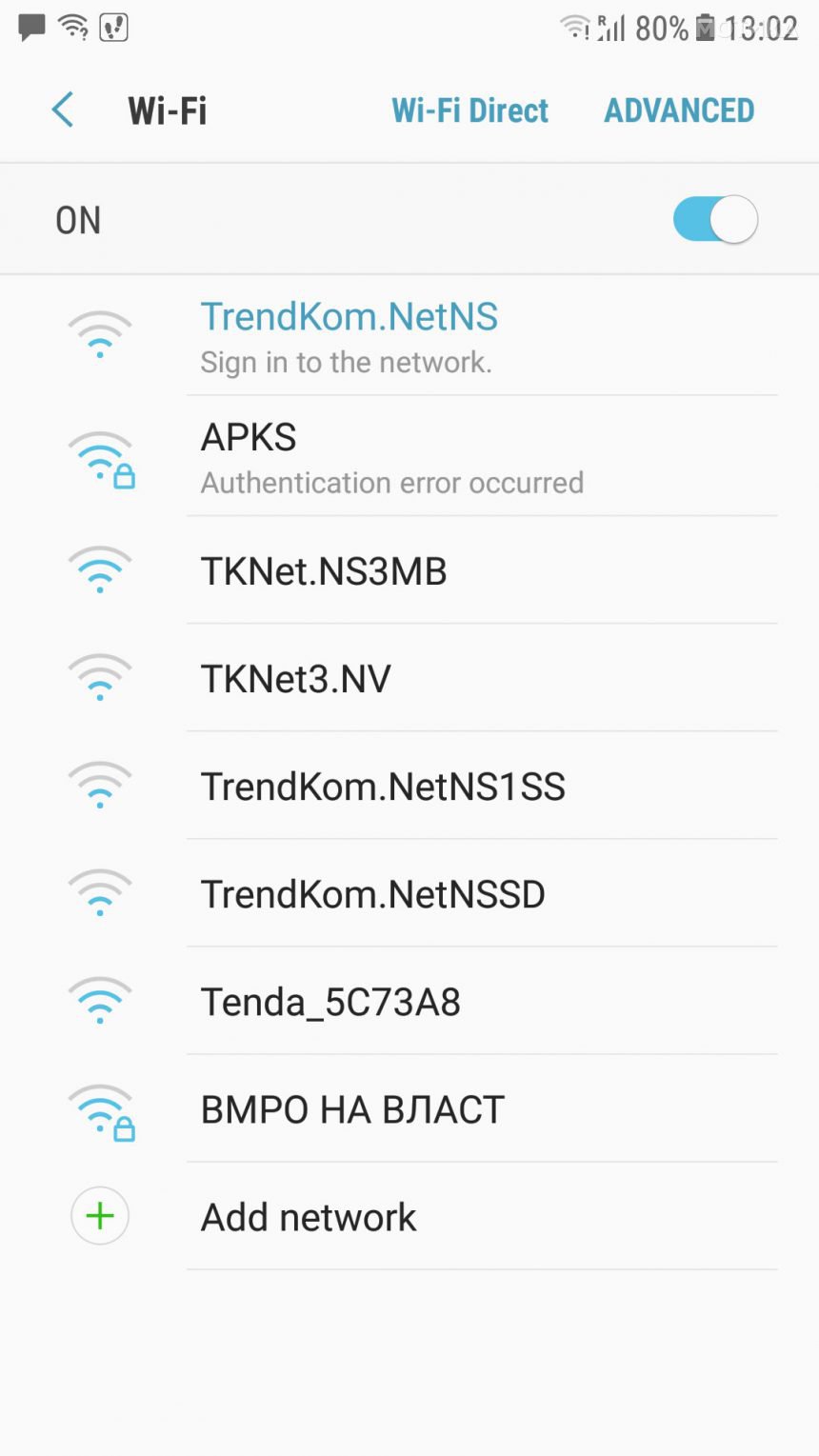Open the APKS network entry

[409, 456]
